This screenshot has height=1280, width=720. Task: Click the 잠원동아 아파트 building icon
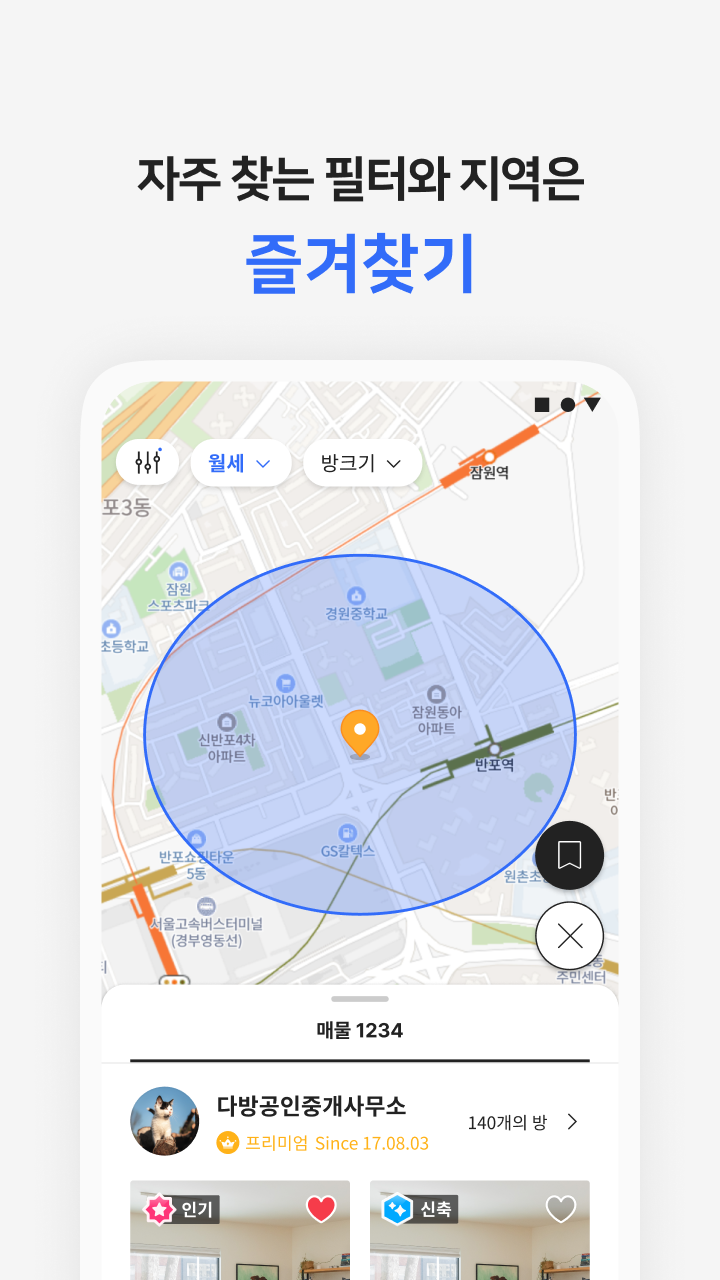click(x=436, y=692)
